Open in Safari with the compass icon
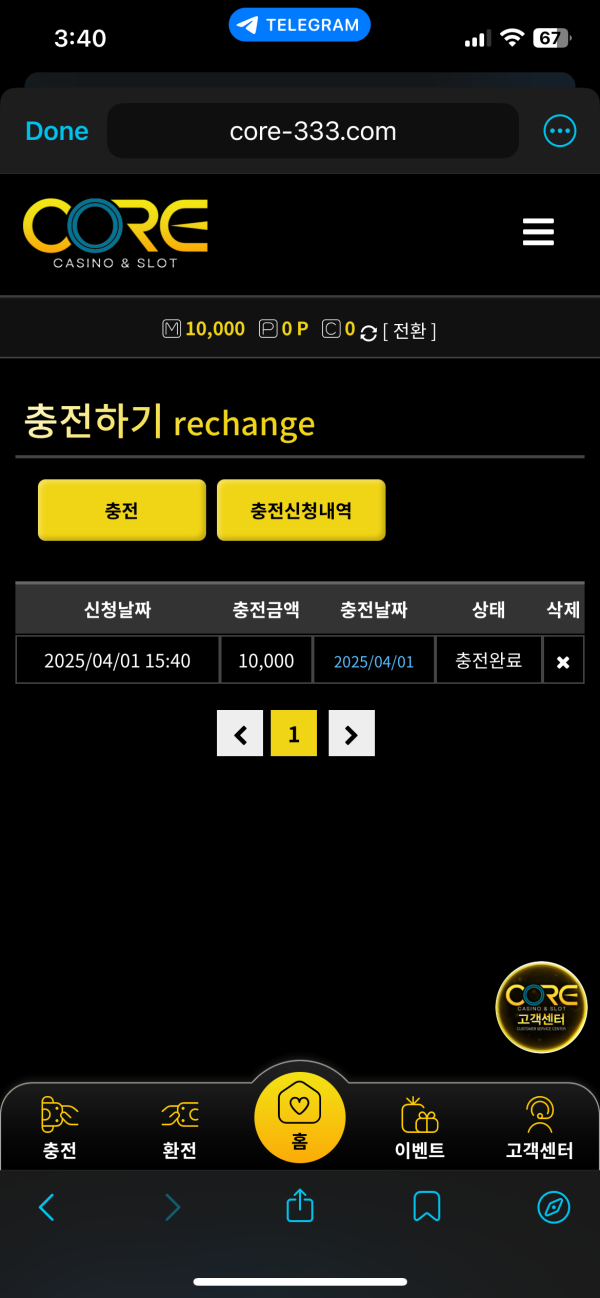The height and width of the screenshot is (1298, 600). (553, 1207)
